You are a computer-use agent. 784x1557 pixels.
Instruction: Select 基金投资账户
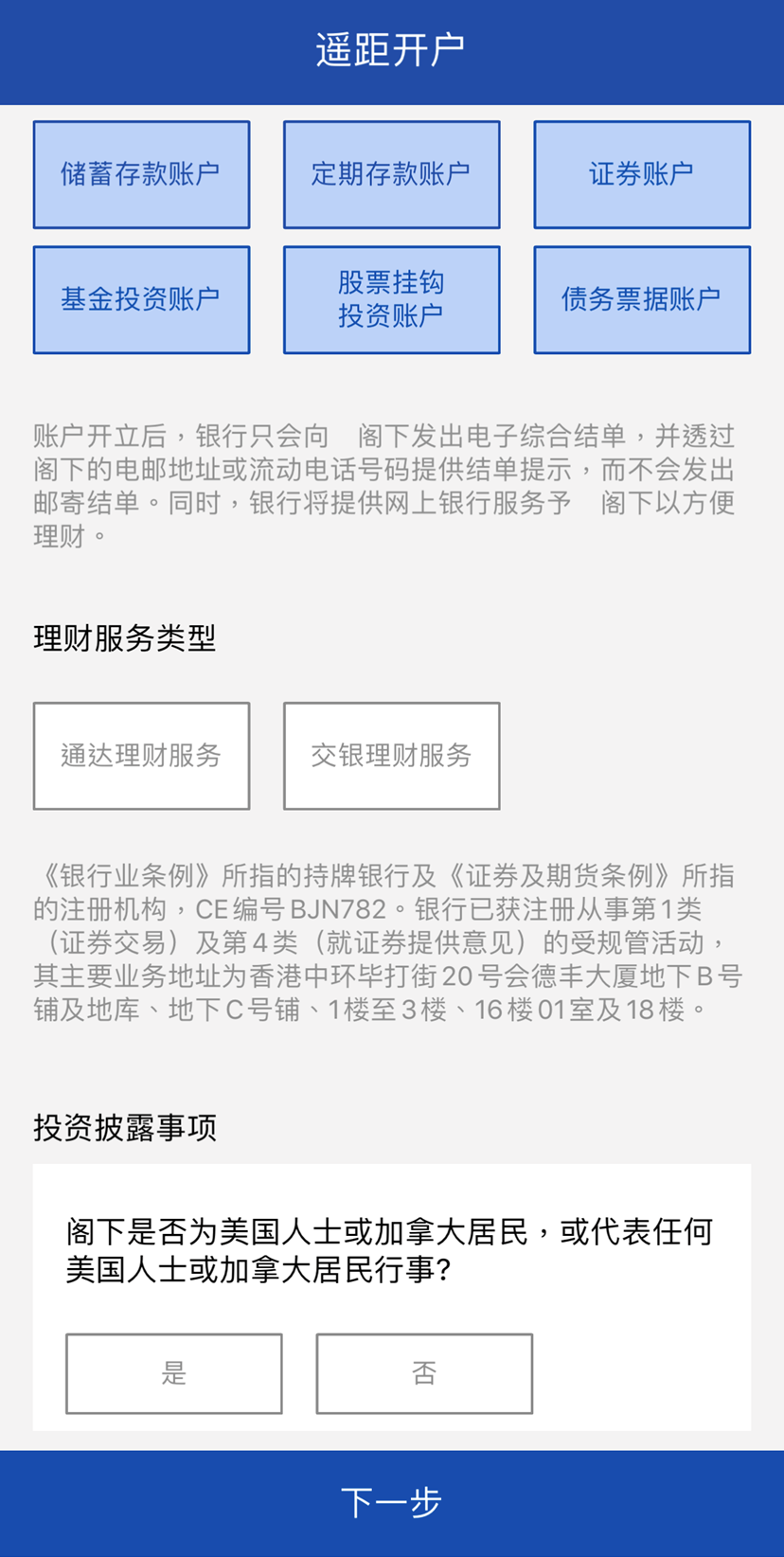pyautogui.click(x=141, y=300)
